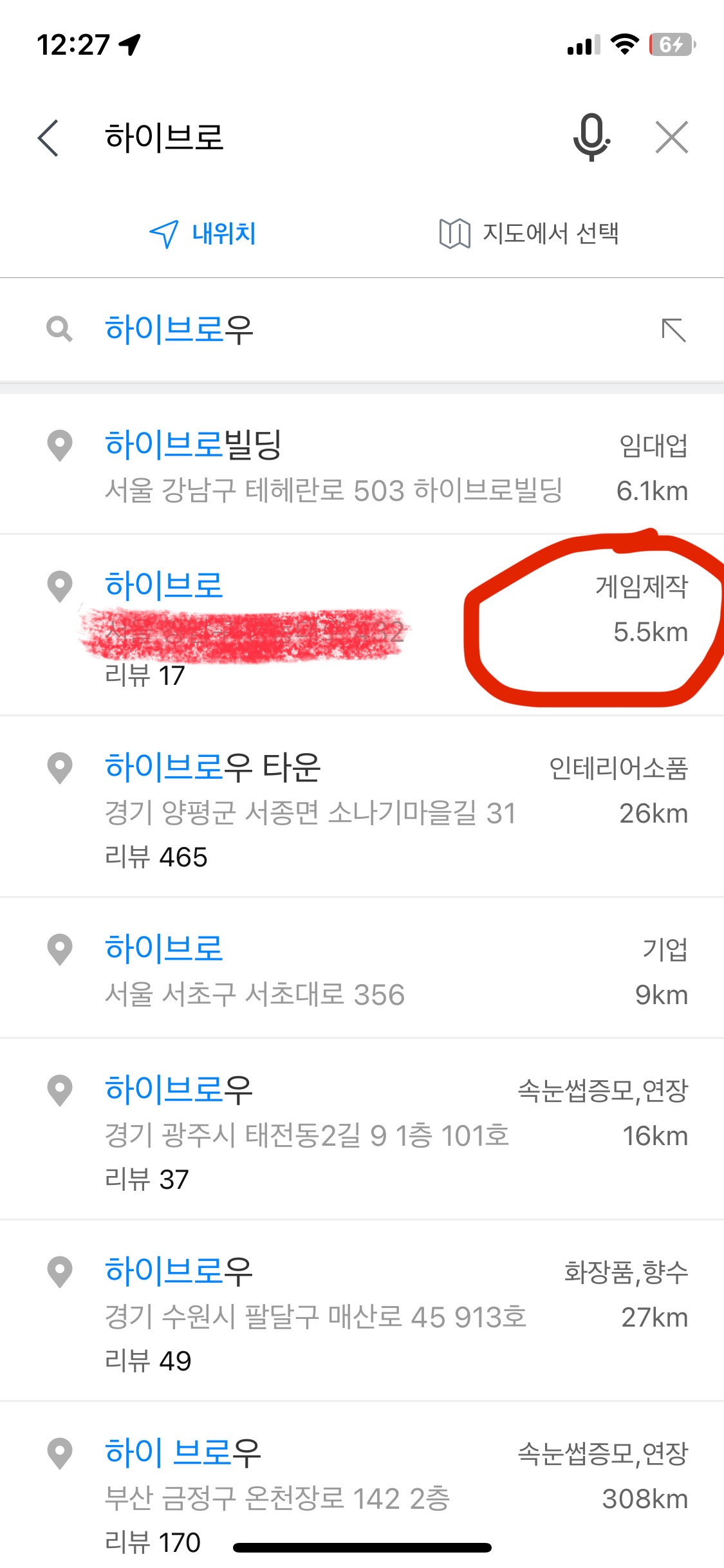The height and width of the screenshot is (1568, 724).
Task: Go back from the search screen
Action: tap(48, 138)
